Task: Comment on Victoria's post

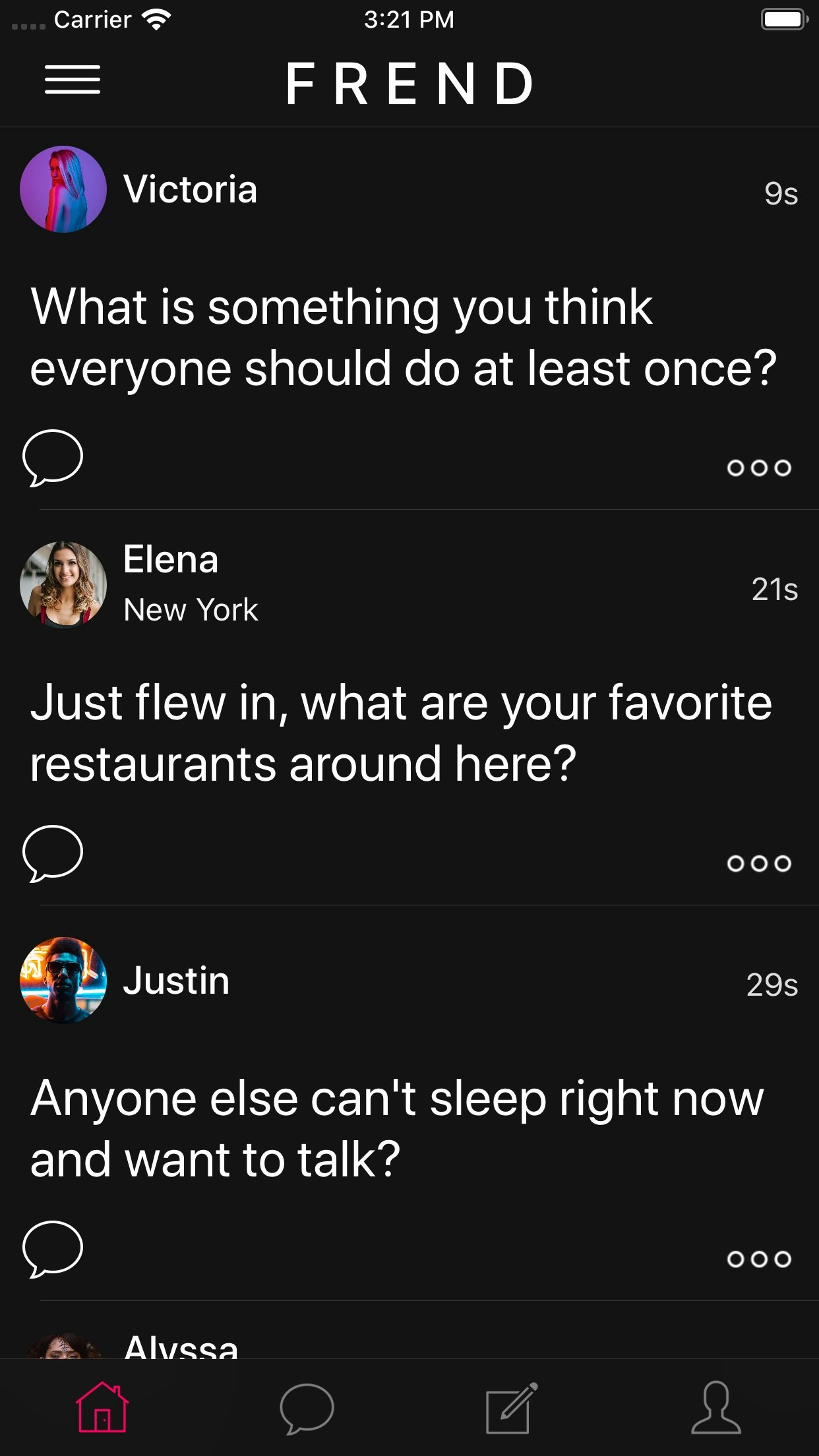Action: click(53, 458)
